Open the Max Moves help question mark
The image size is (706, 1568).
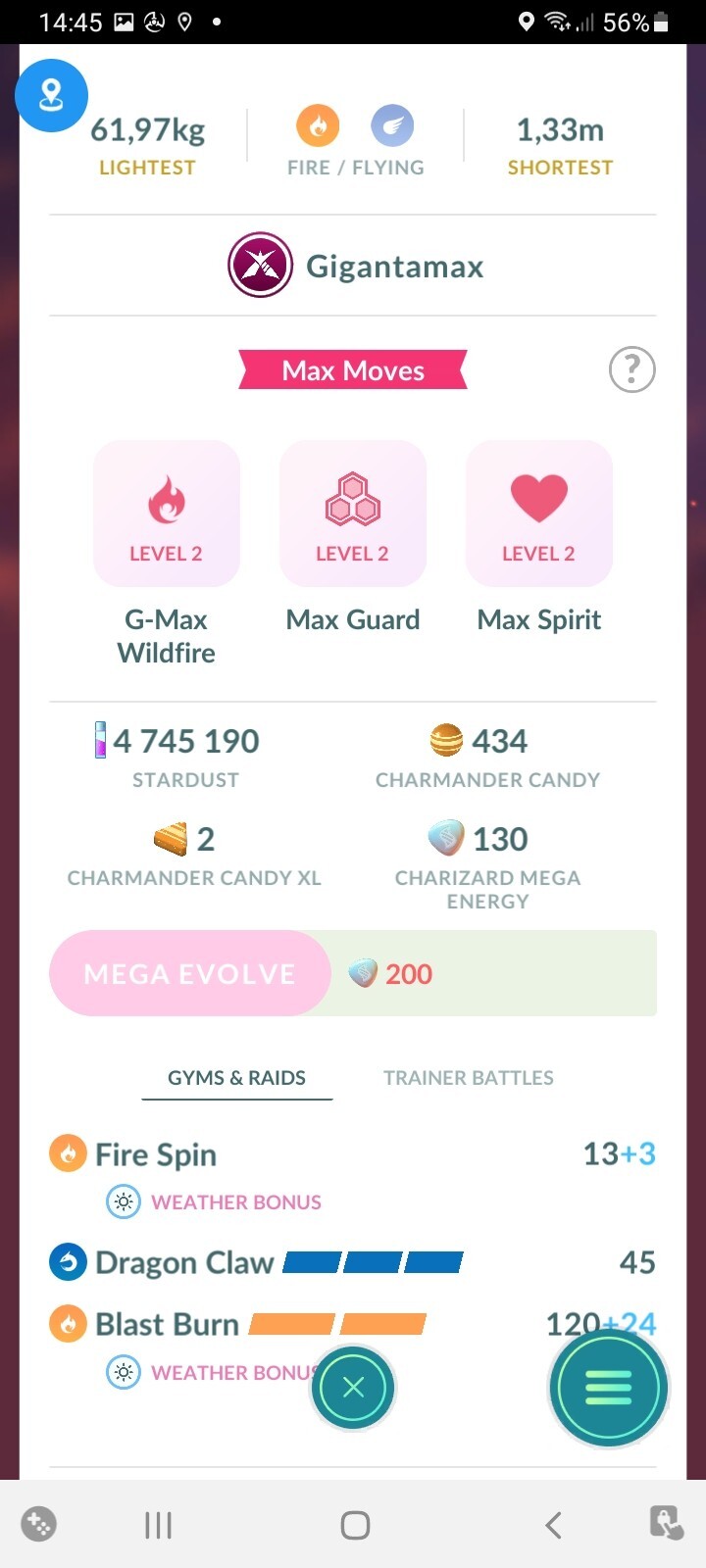click(x=631, y=369)
